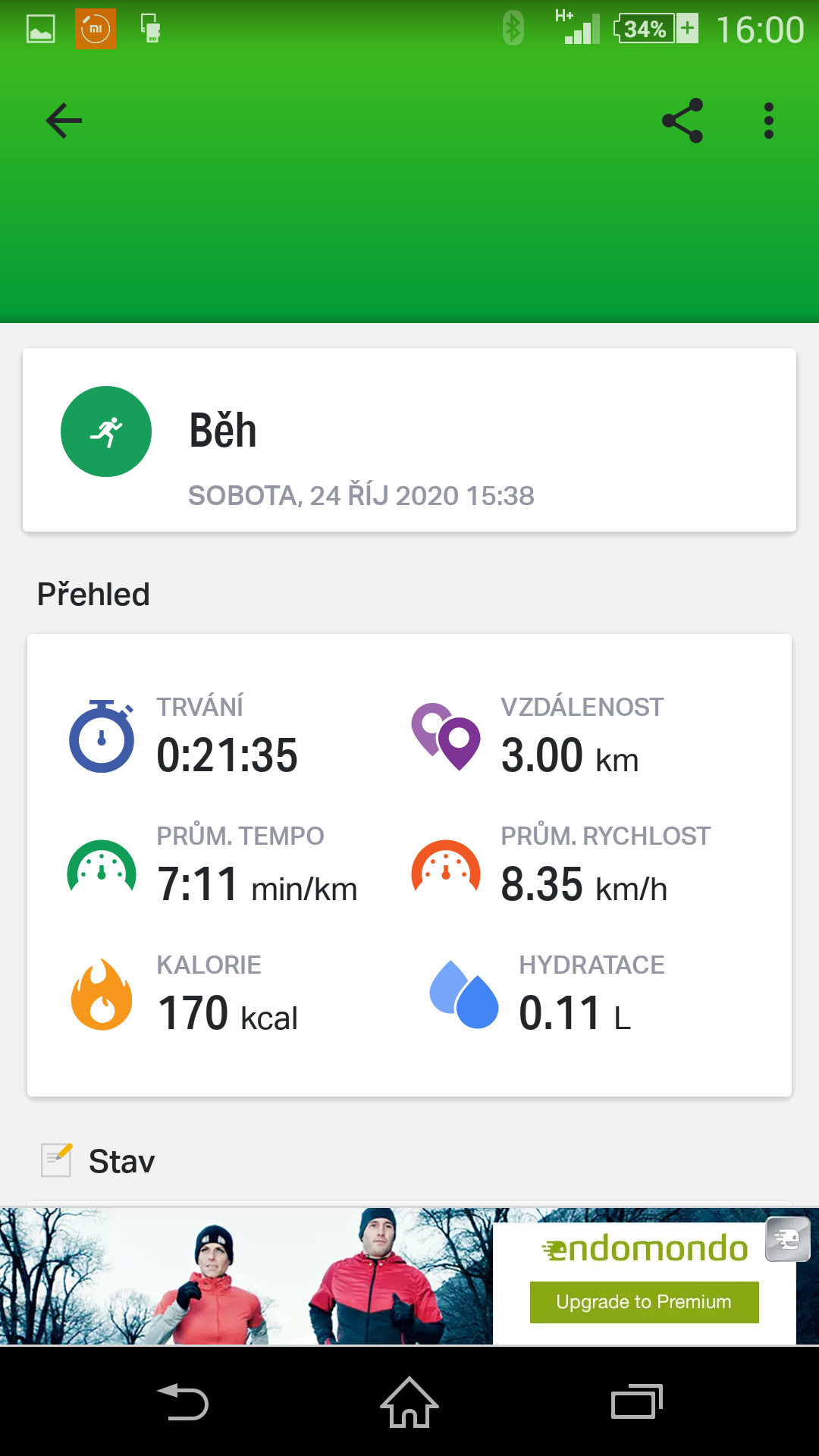Open the three-dot overflow menu

769,121
